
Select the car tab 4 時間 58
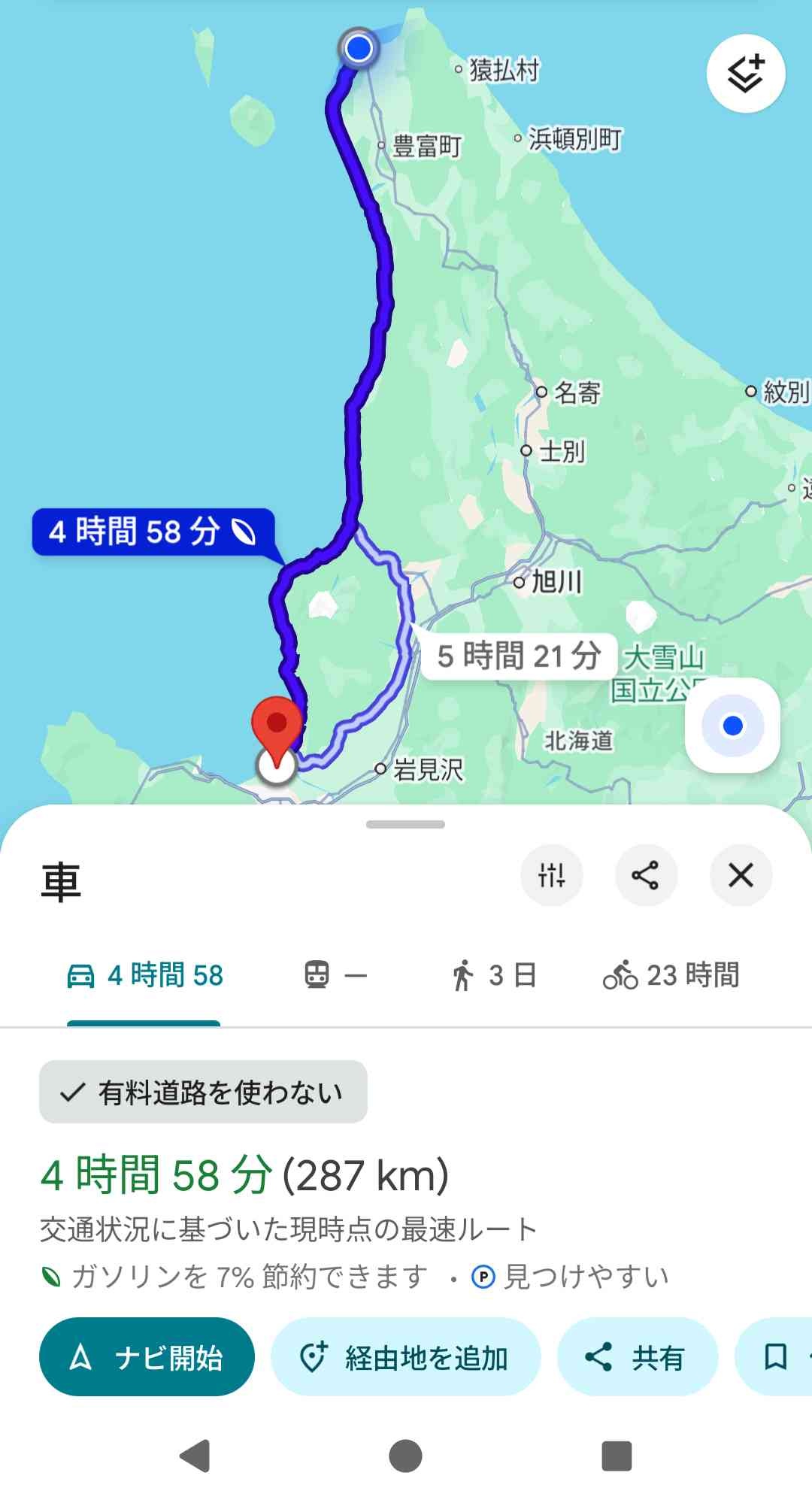click(145, 976)
